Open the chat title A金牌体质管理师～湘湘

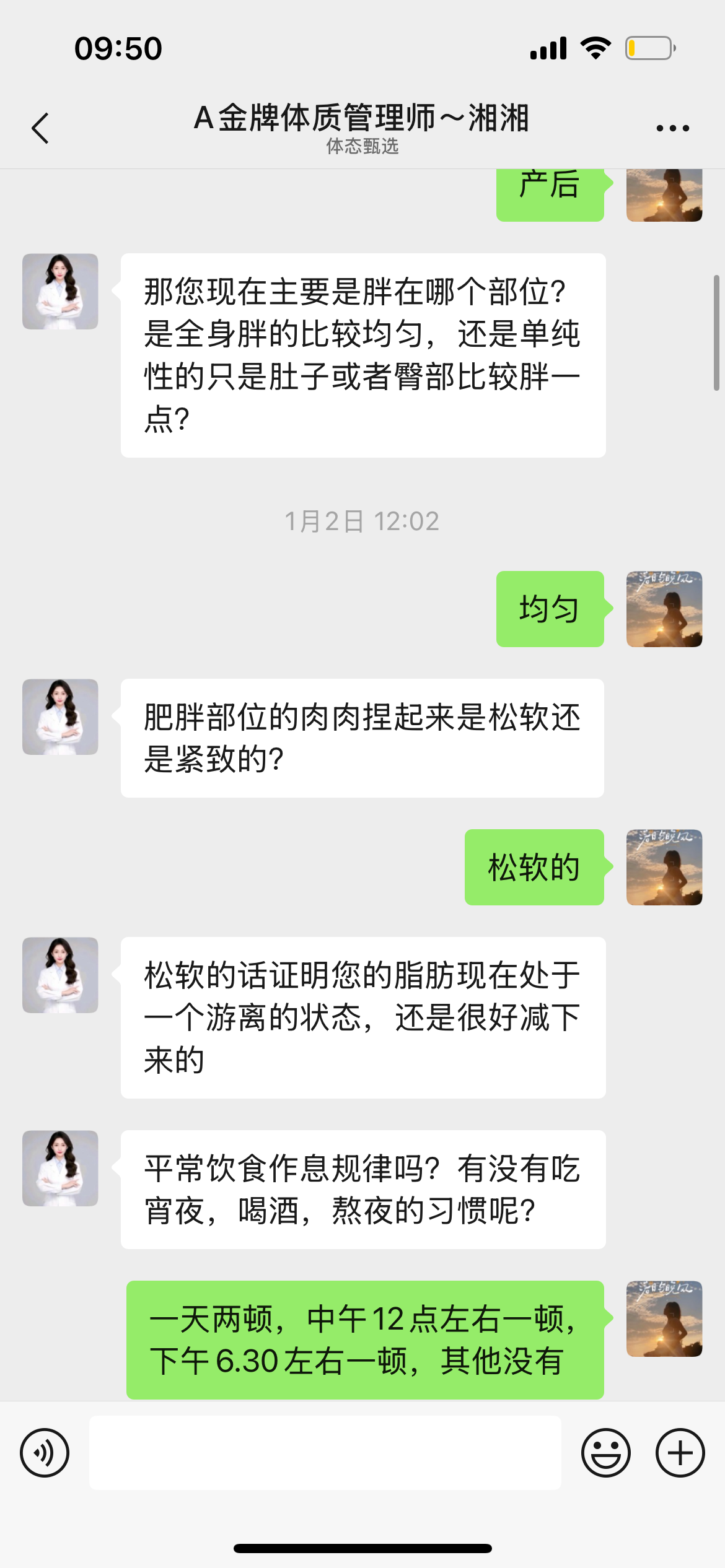point(362,121)
